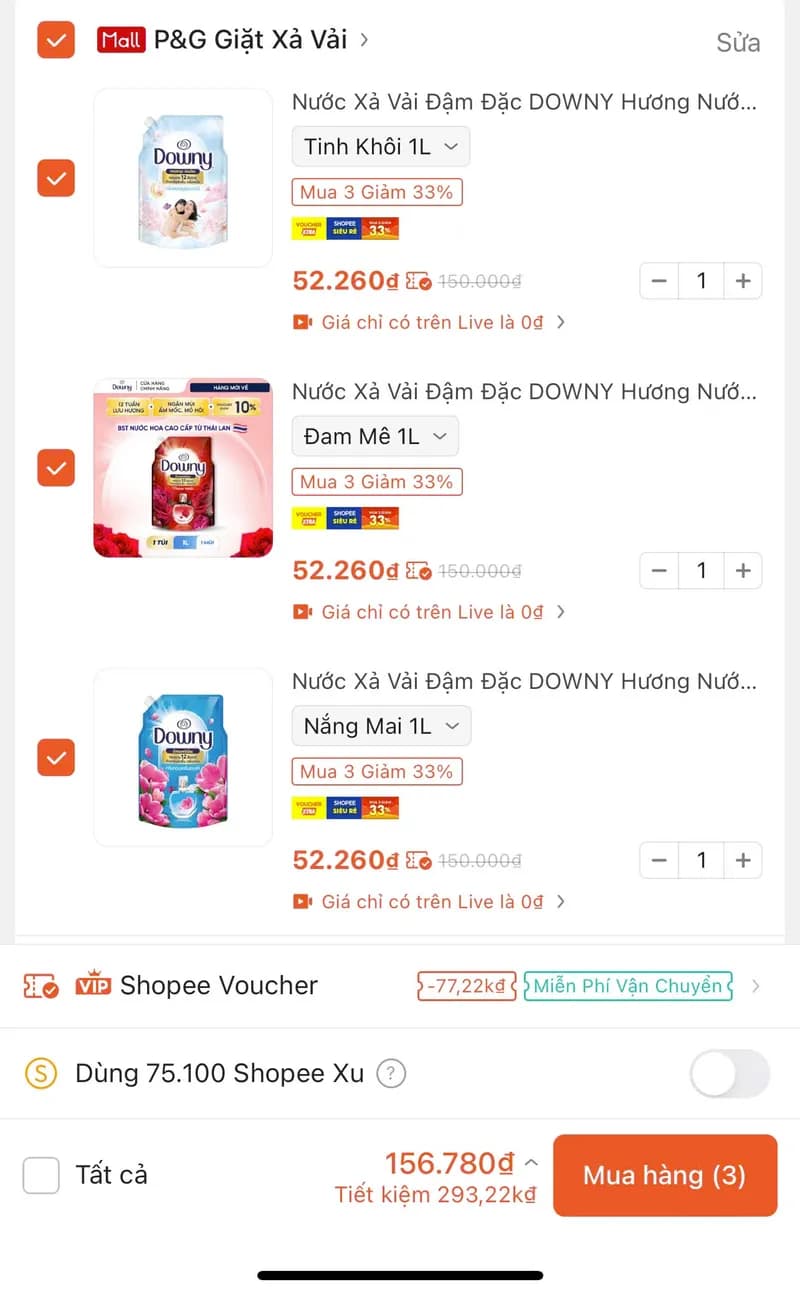
Task: Click the Mall badge beside the shop name
Action: coord(122,40)
